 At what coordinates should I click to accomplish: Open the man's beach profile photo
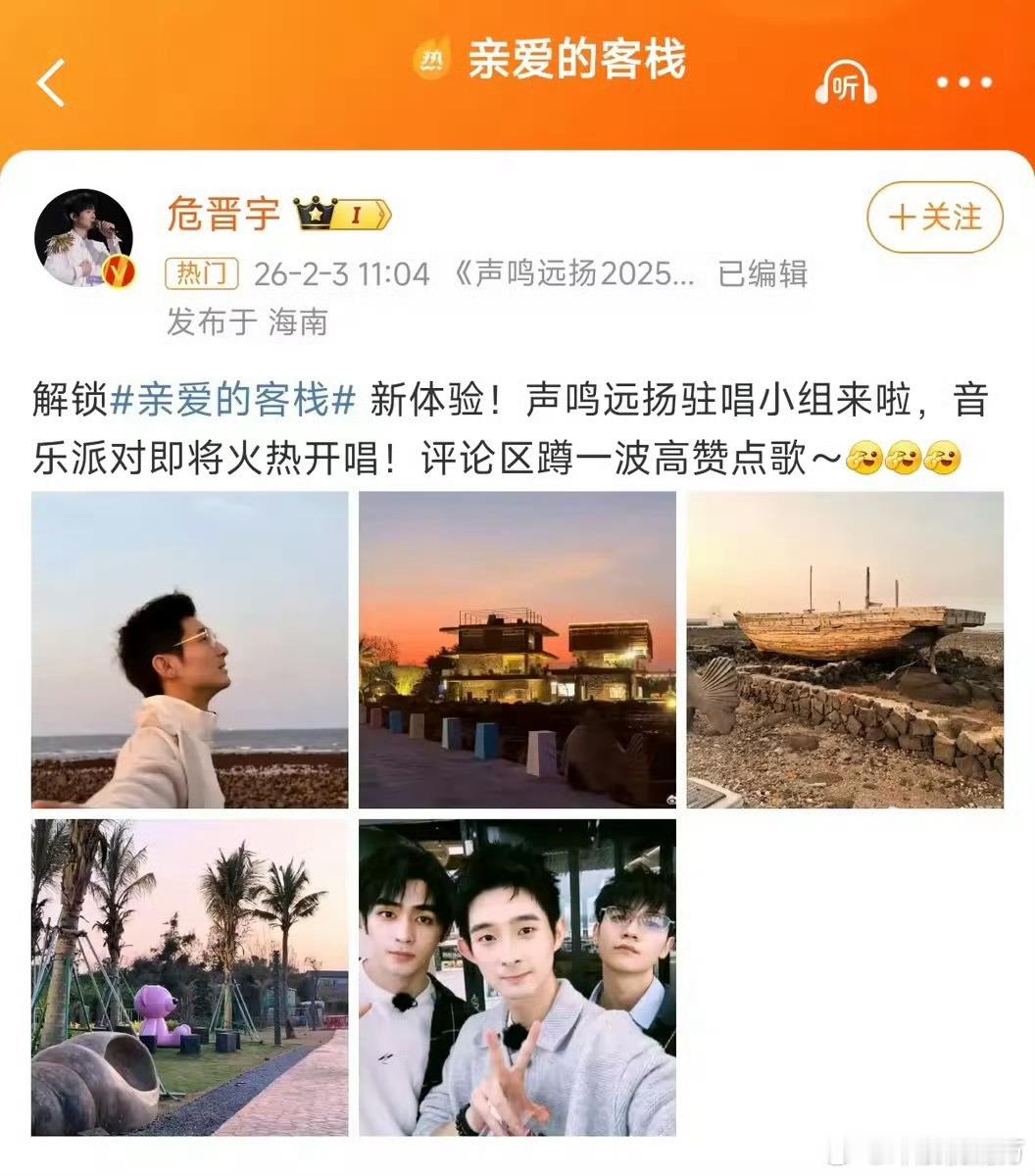[193, 650]
